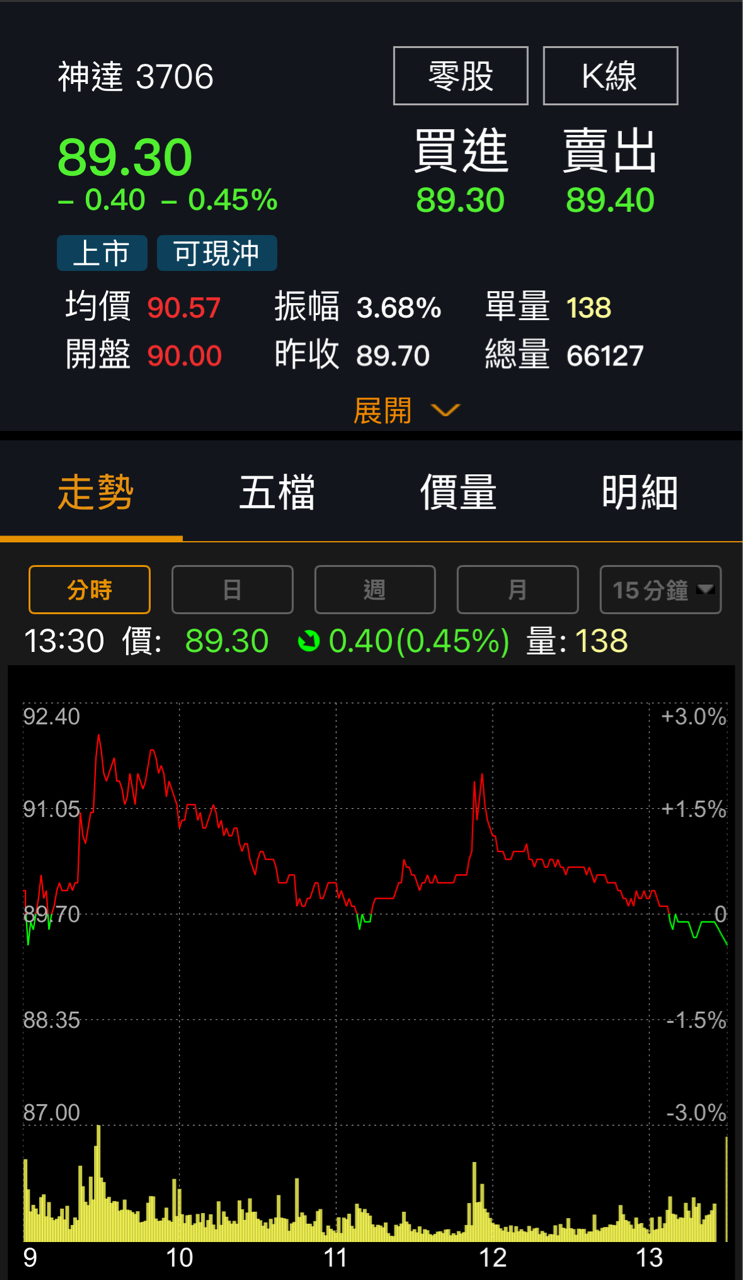
Task: Open the 15分鐘 interval dropdown
Action: (x=660, y=590)
